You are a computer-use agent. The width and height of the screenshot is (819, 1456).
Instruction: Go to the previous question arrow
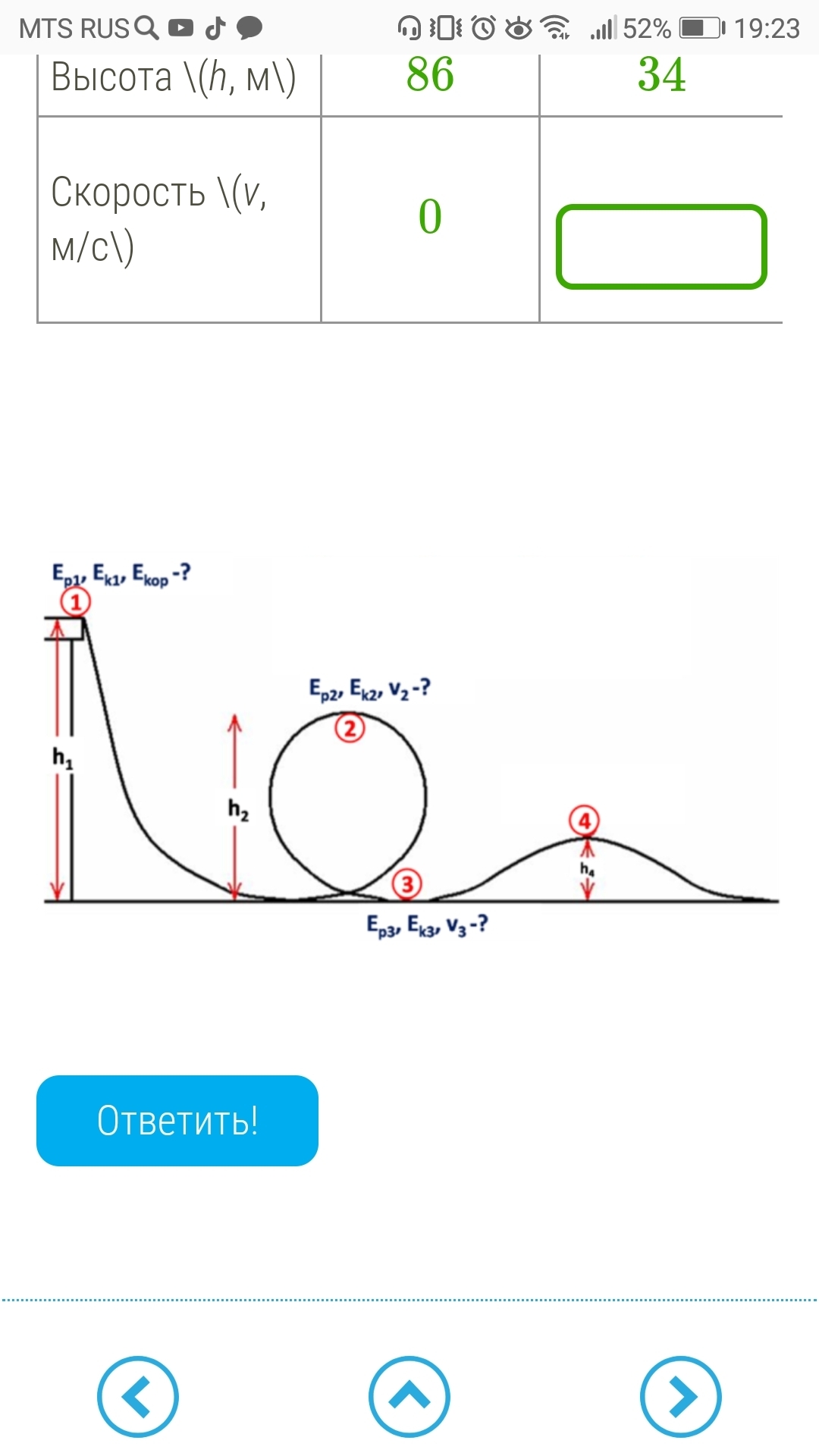(x=137, y=1396)
